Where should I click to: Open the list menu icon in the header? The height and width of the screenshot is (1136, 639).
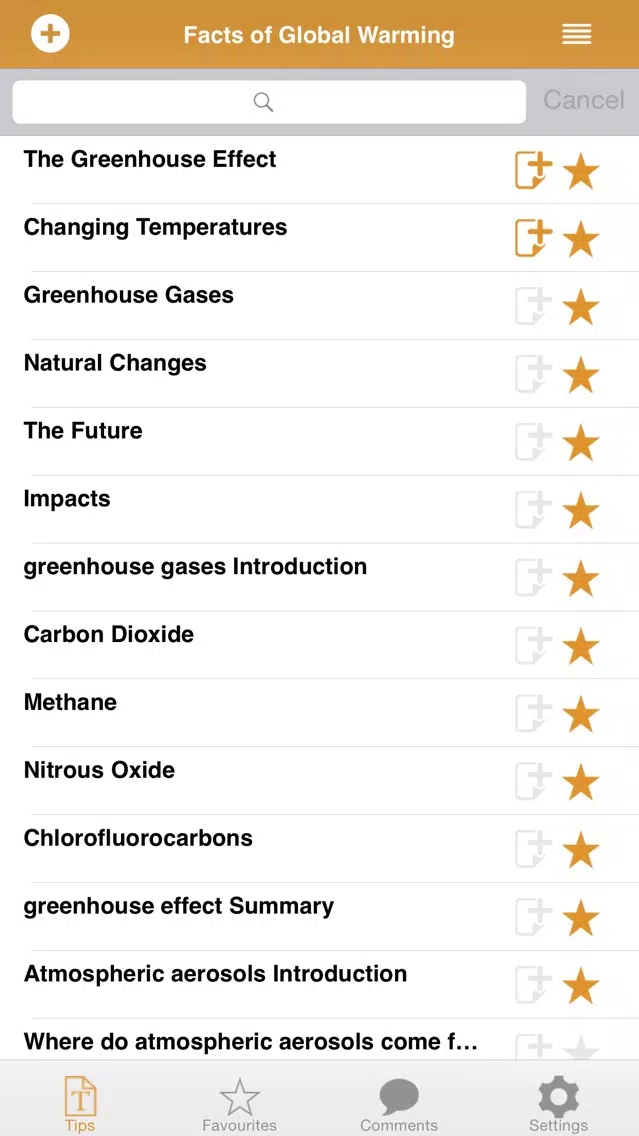(x=577, y=34)
